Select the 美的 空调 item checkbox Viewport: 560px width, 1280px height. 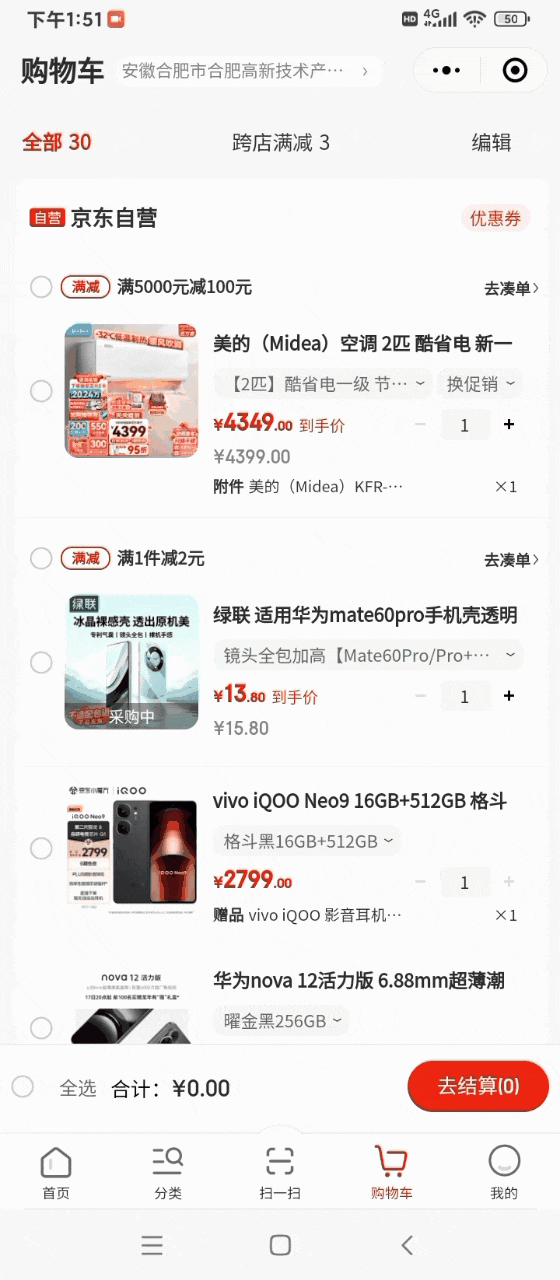tap(41, 391)
